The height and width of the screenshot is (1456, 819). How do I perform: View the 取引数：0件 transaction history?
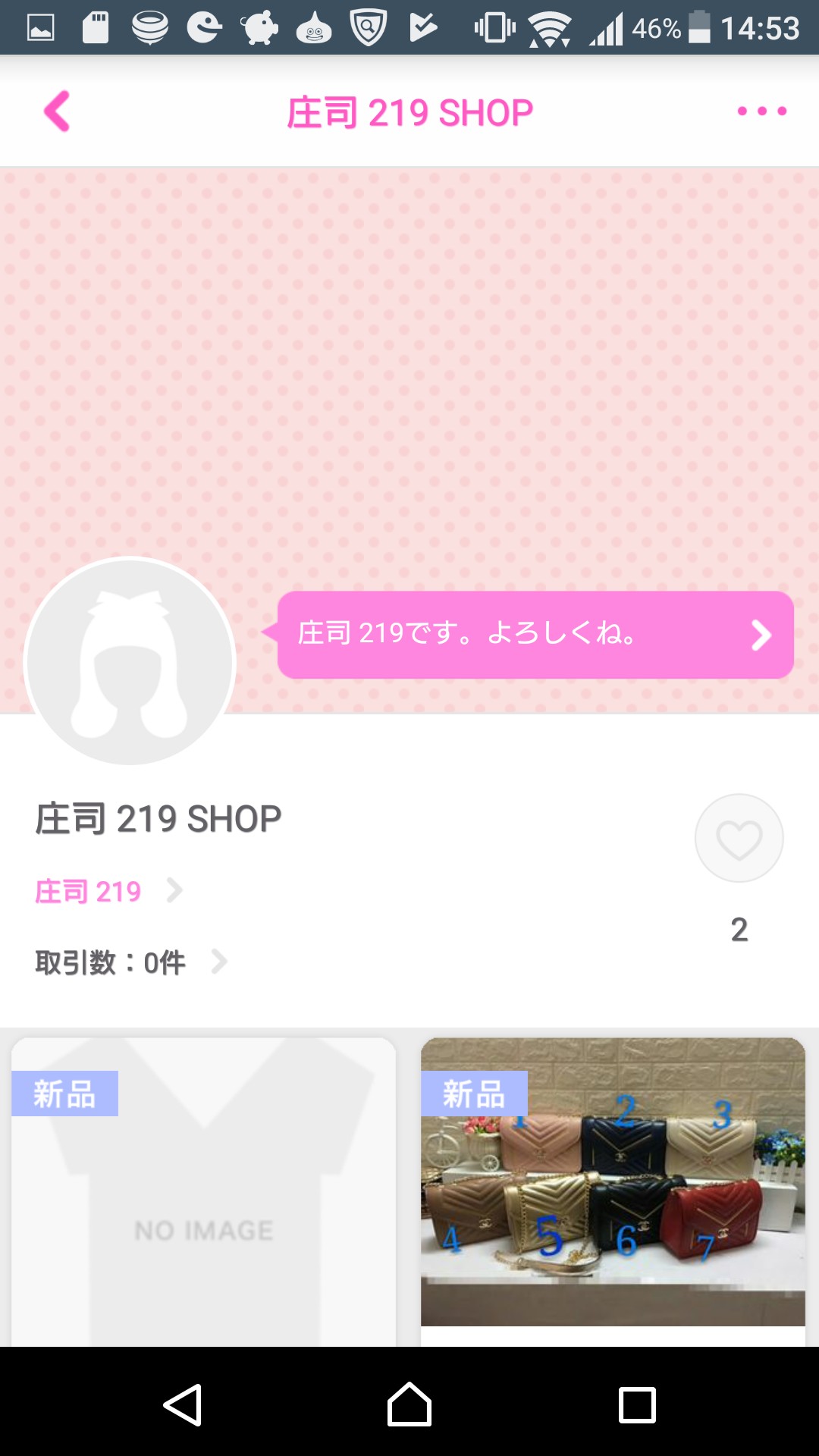(x=130, y=962)
